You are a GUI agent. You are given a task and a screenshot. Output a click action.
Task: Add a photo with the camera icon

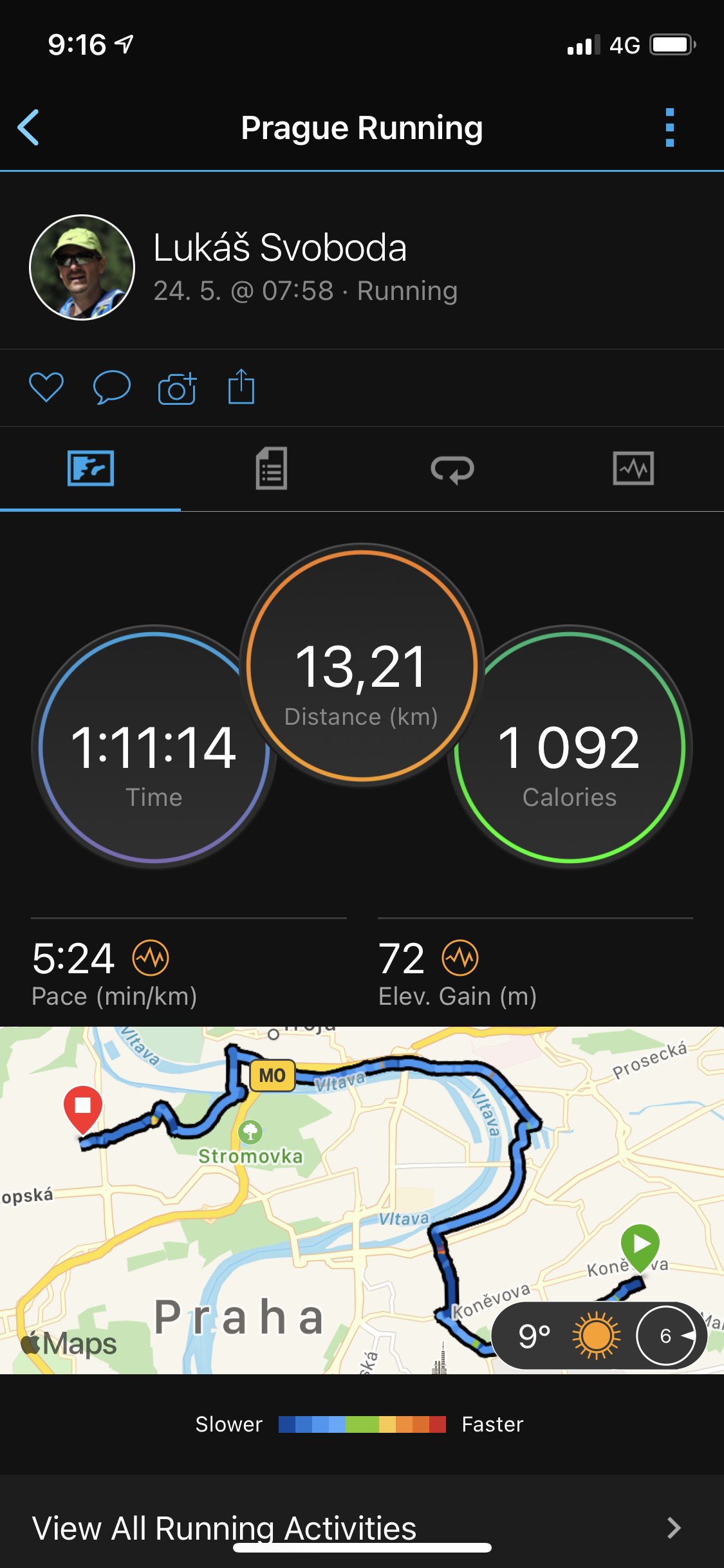pos(177,388)
